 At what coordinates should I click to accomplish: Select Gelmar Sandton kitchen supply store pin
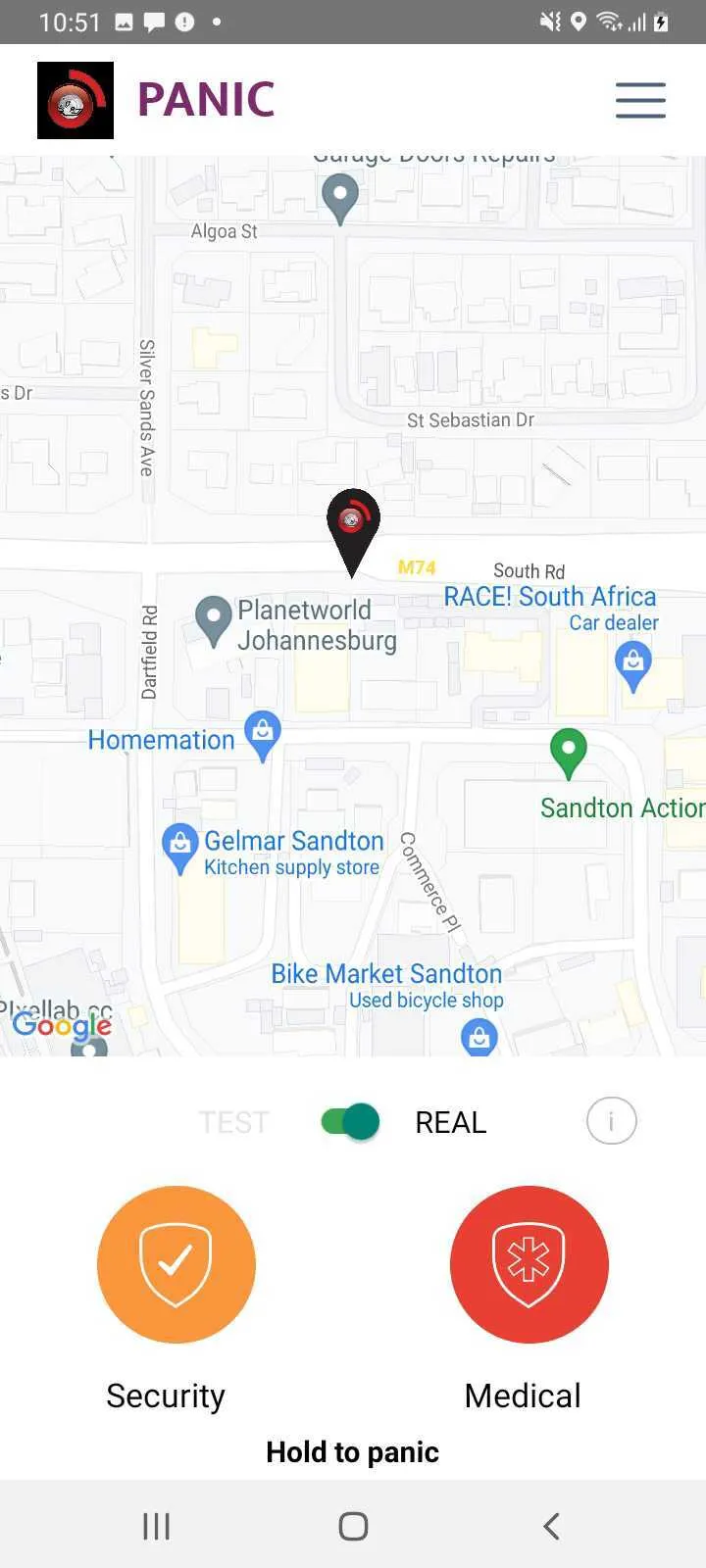click(179, 846)
